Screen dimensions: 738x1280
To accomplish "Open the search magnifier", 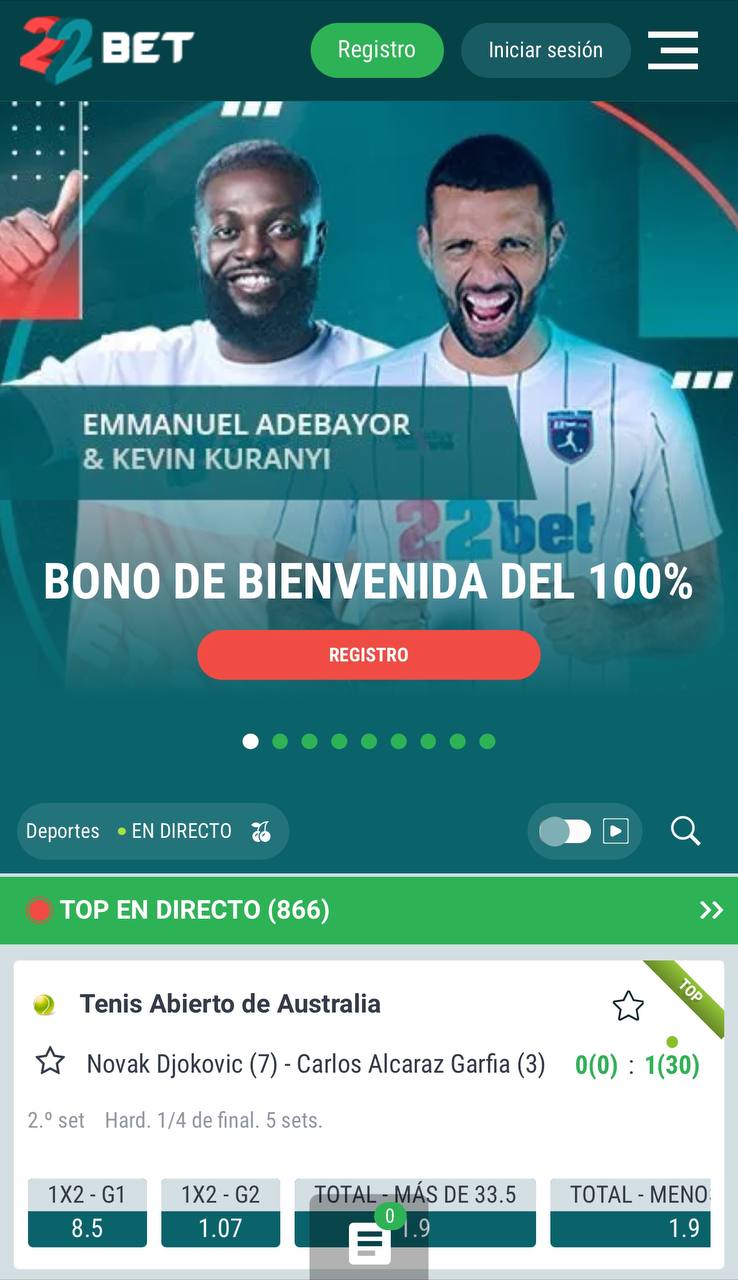I will tap(685, 831).
